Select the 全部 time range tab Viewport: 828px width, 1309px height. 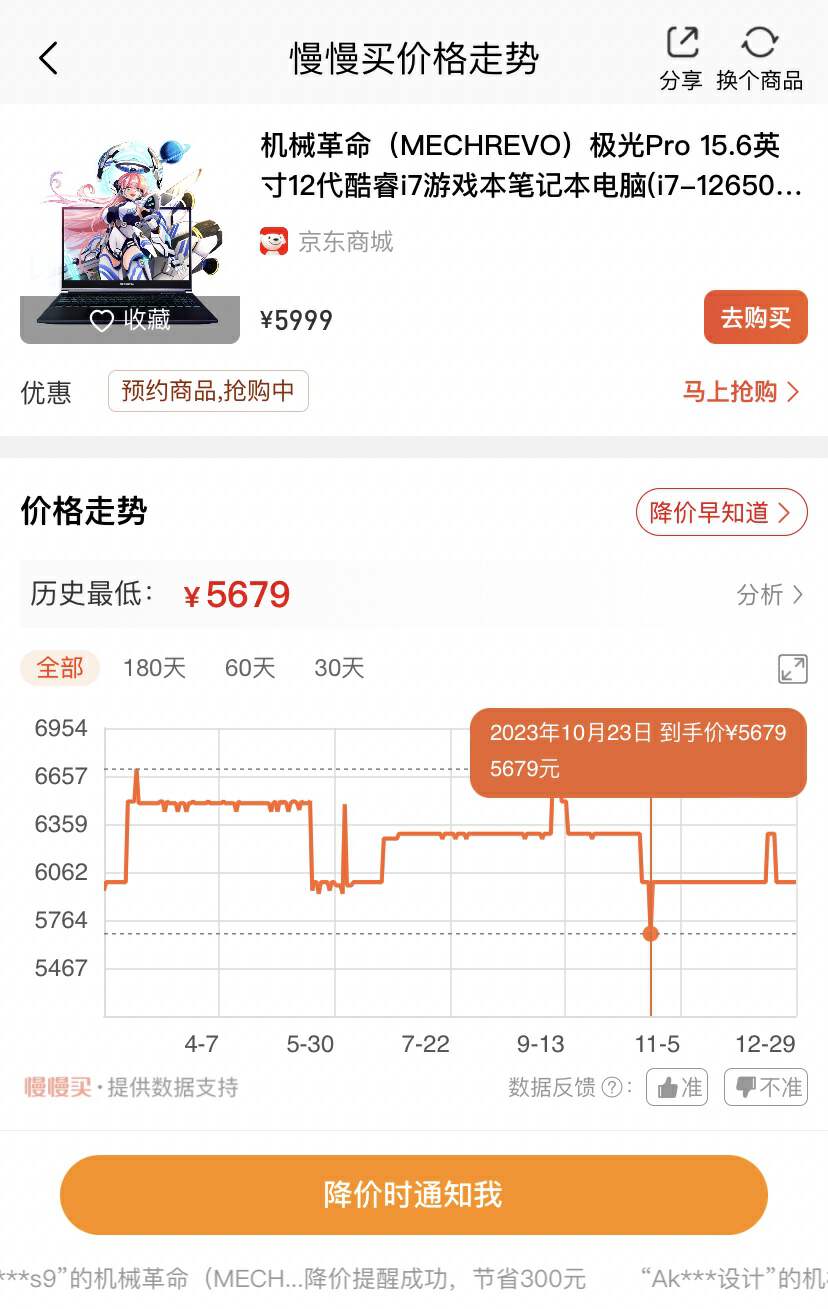tap(60, 668)
